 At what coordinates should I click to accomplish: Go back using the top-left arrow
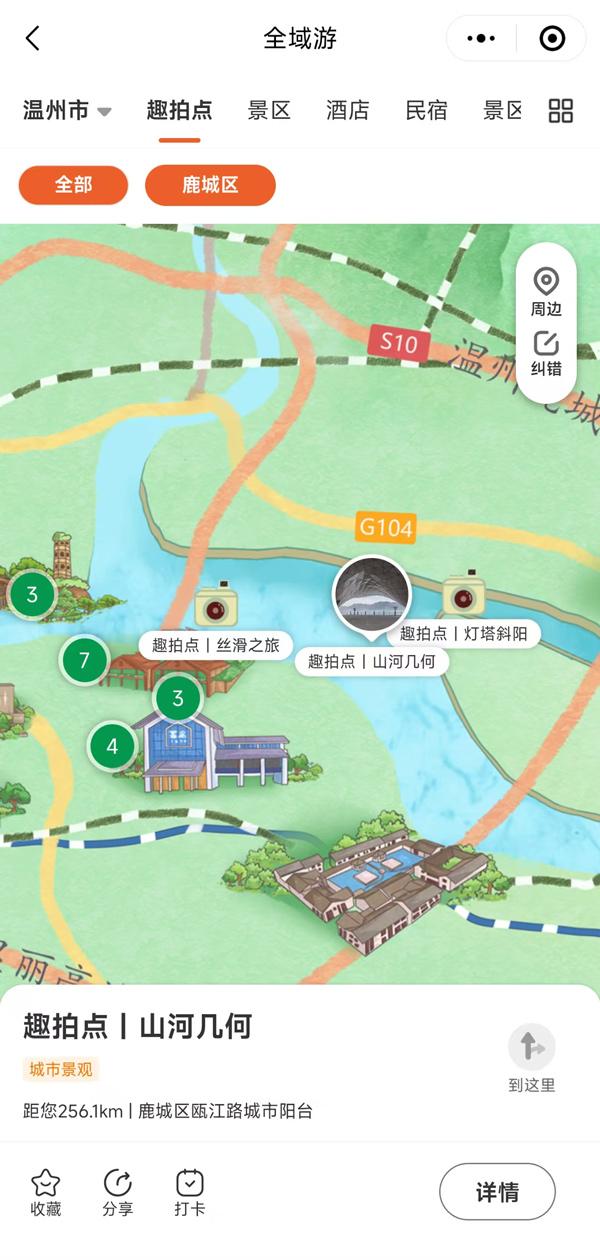point(33,39)
